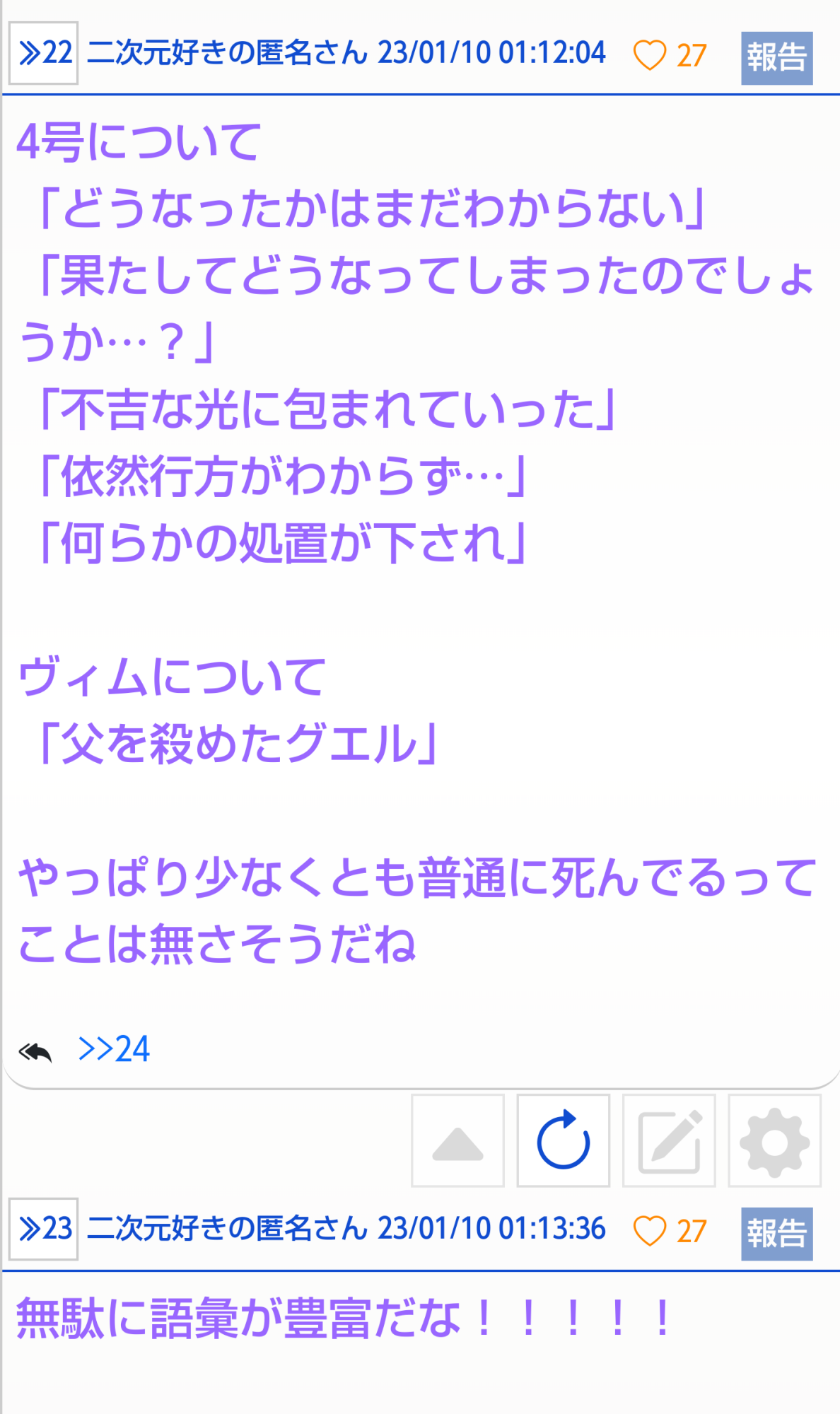Screen dimensions: 840x1414
Task: Like post 23 with the heart icon
Action: point(649,1231)
